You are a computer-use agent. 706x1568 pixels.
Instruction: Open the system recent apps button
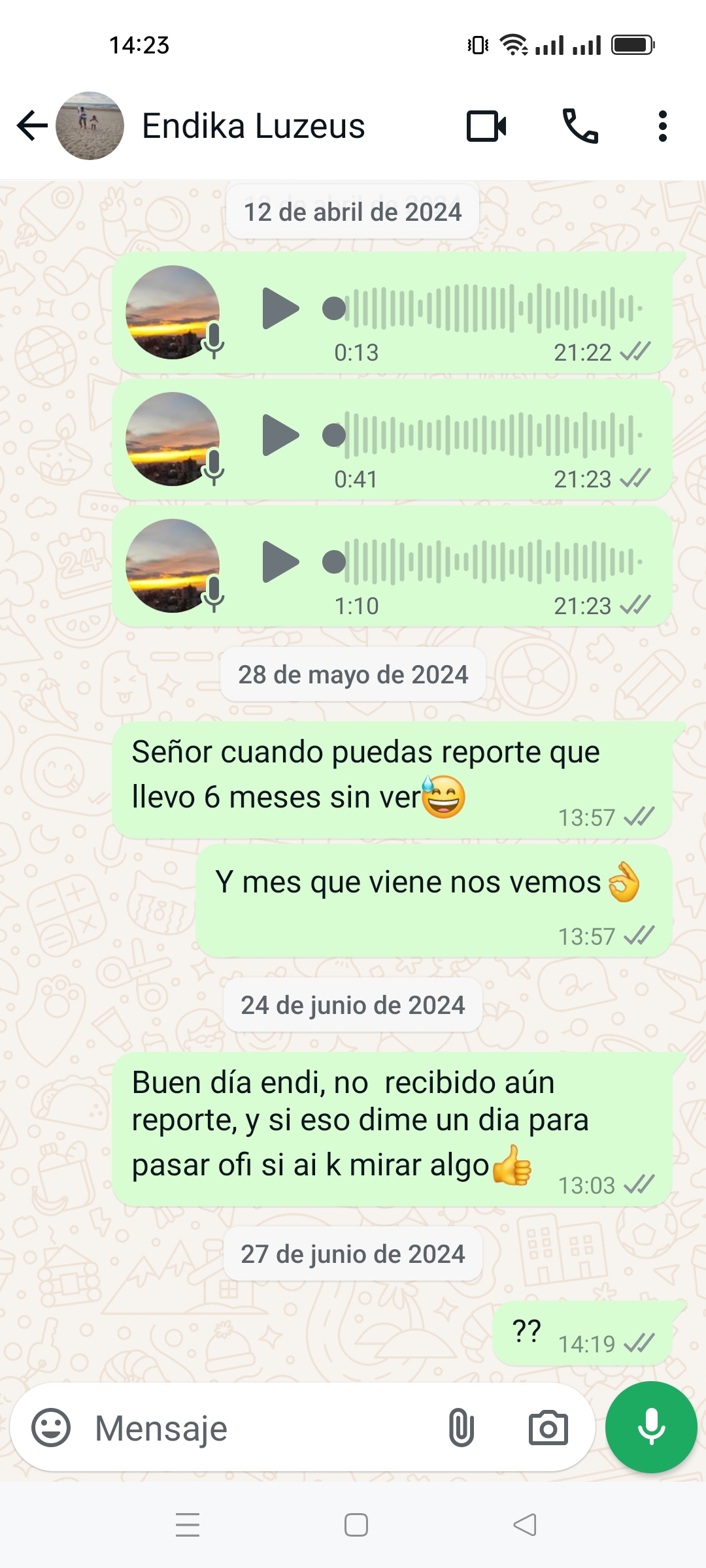pos(188,1525)
